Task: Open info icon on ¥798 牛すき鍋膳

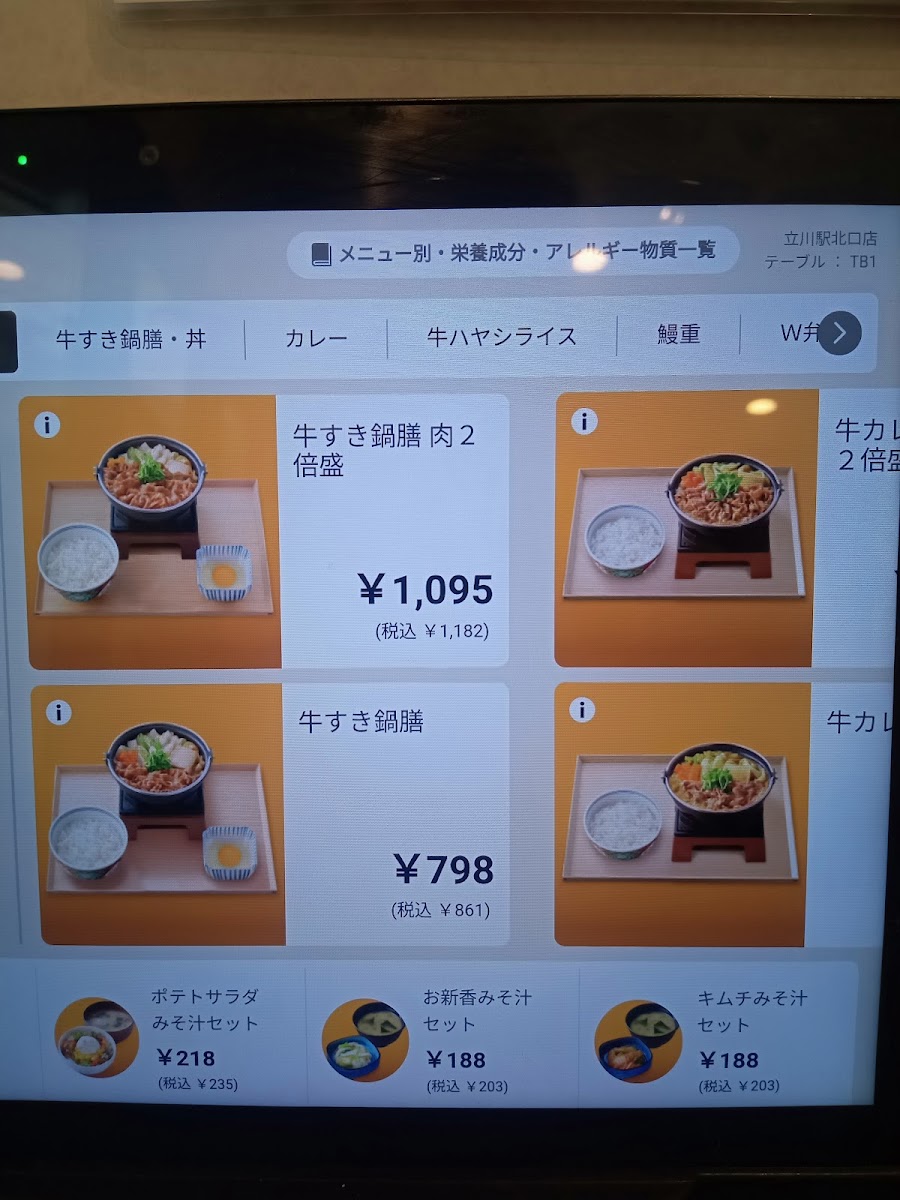Action: click(x=59, y=713)
